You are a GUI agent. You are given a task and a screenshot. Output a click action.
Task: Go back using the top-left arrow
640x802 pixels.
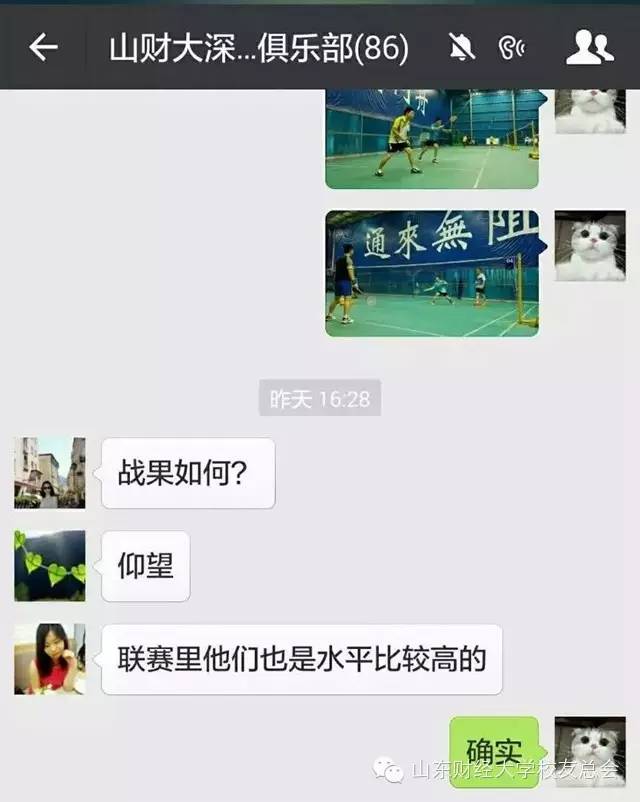[43, 47]
